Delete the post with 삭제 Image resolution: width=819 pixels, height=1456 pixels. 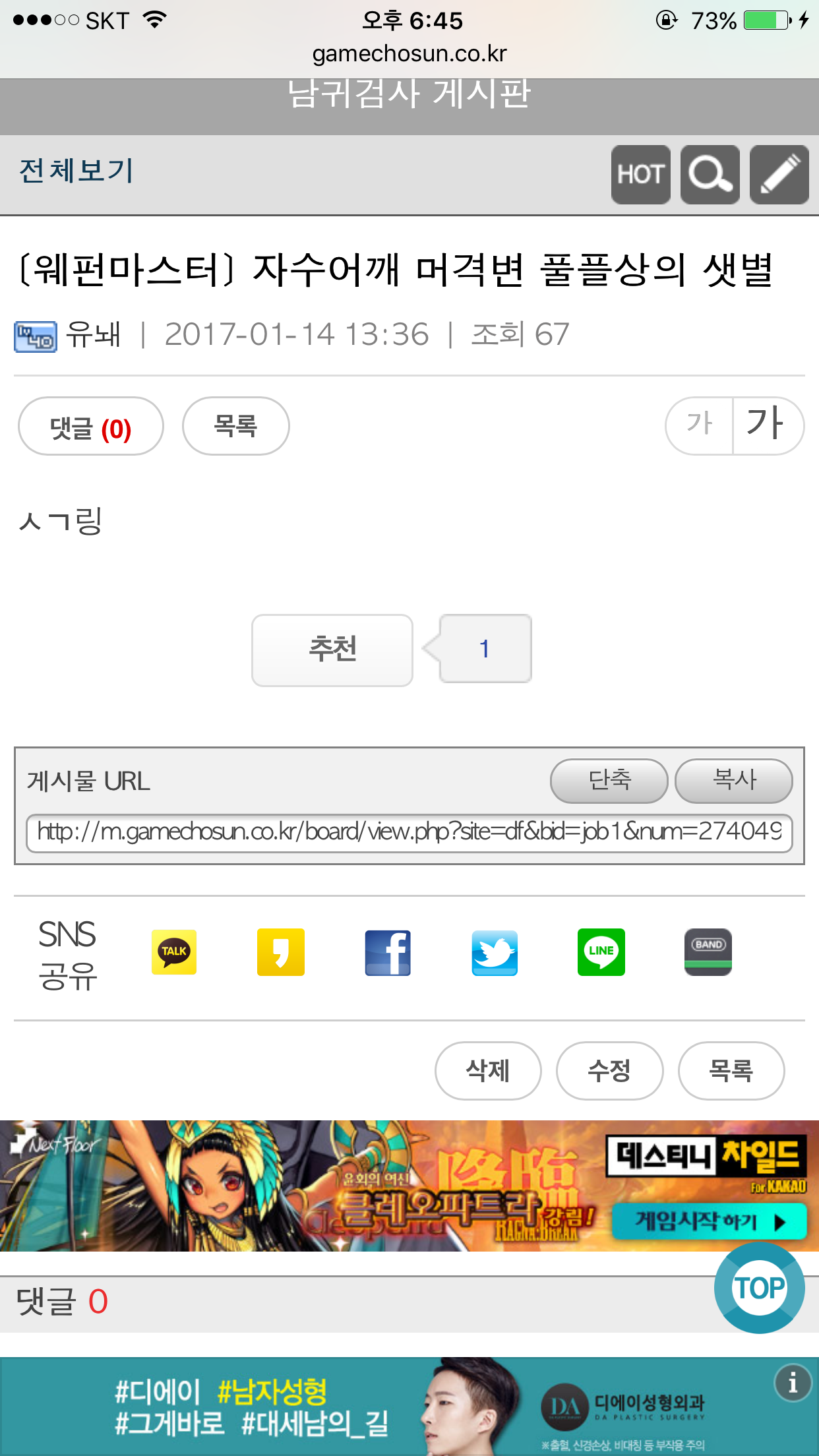pos(488,1071)
